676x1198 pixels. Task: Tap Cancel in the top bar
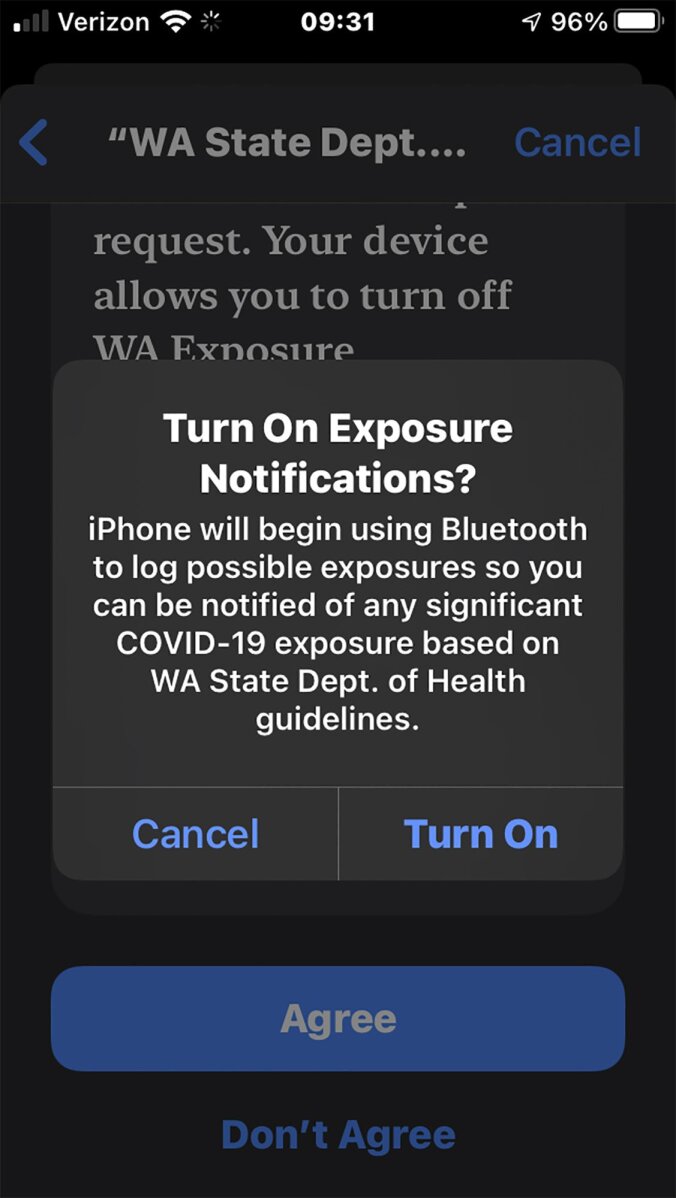click(577, 142)
